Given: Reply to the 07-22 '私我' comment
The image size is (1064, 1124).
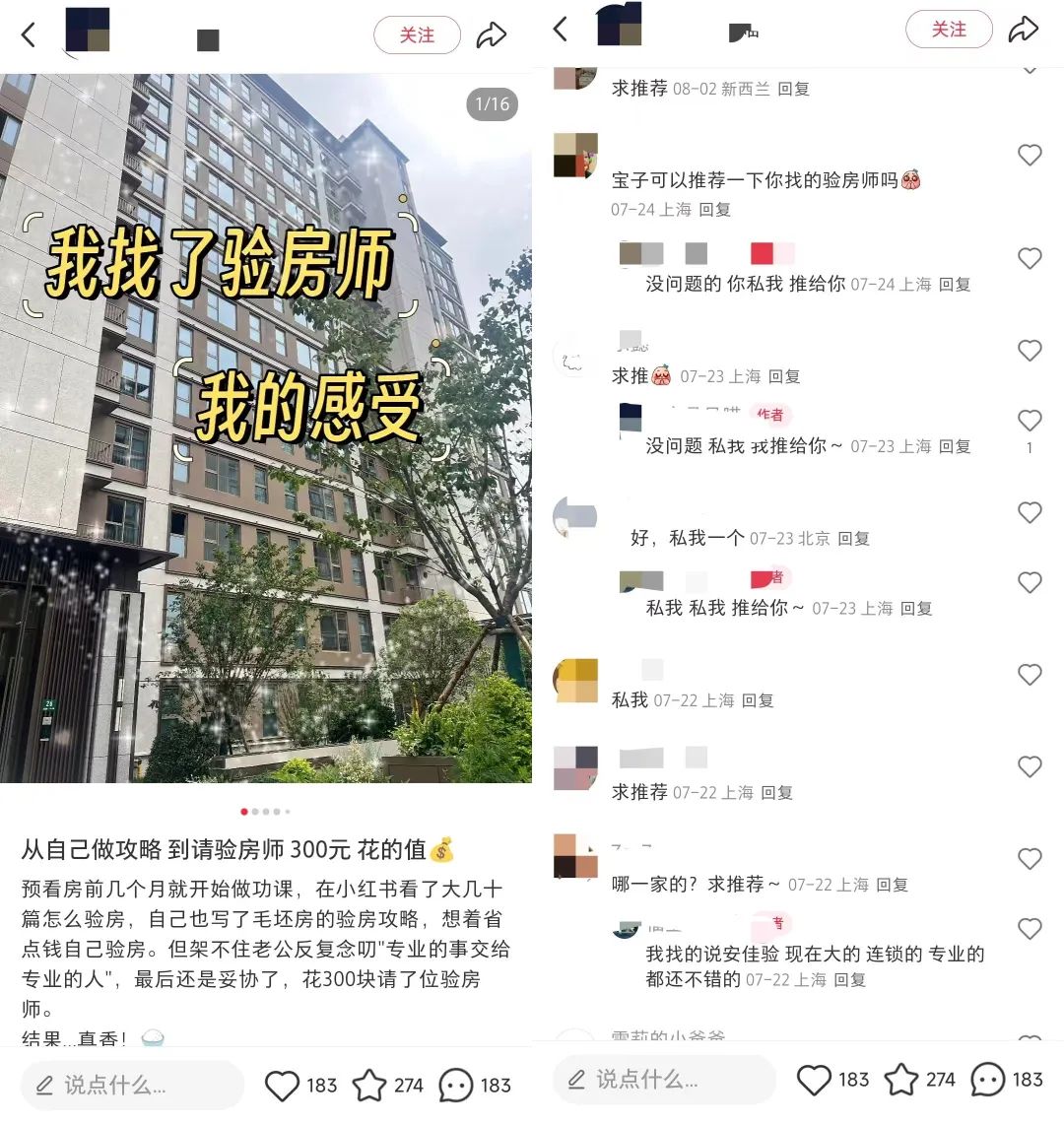Looking at the screenshot, I should [x=757, y=700].
